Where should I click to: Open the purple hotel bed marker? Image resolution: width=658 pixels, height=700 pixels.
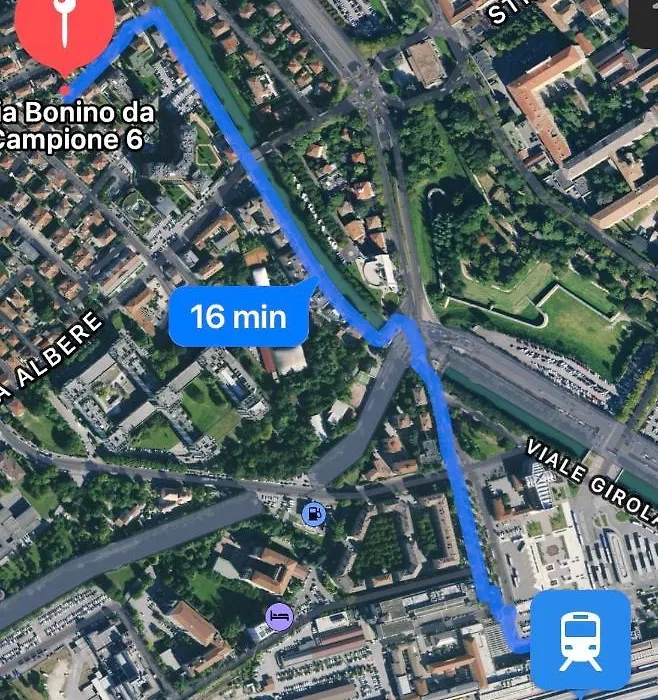click(279, 616)
